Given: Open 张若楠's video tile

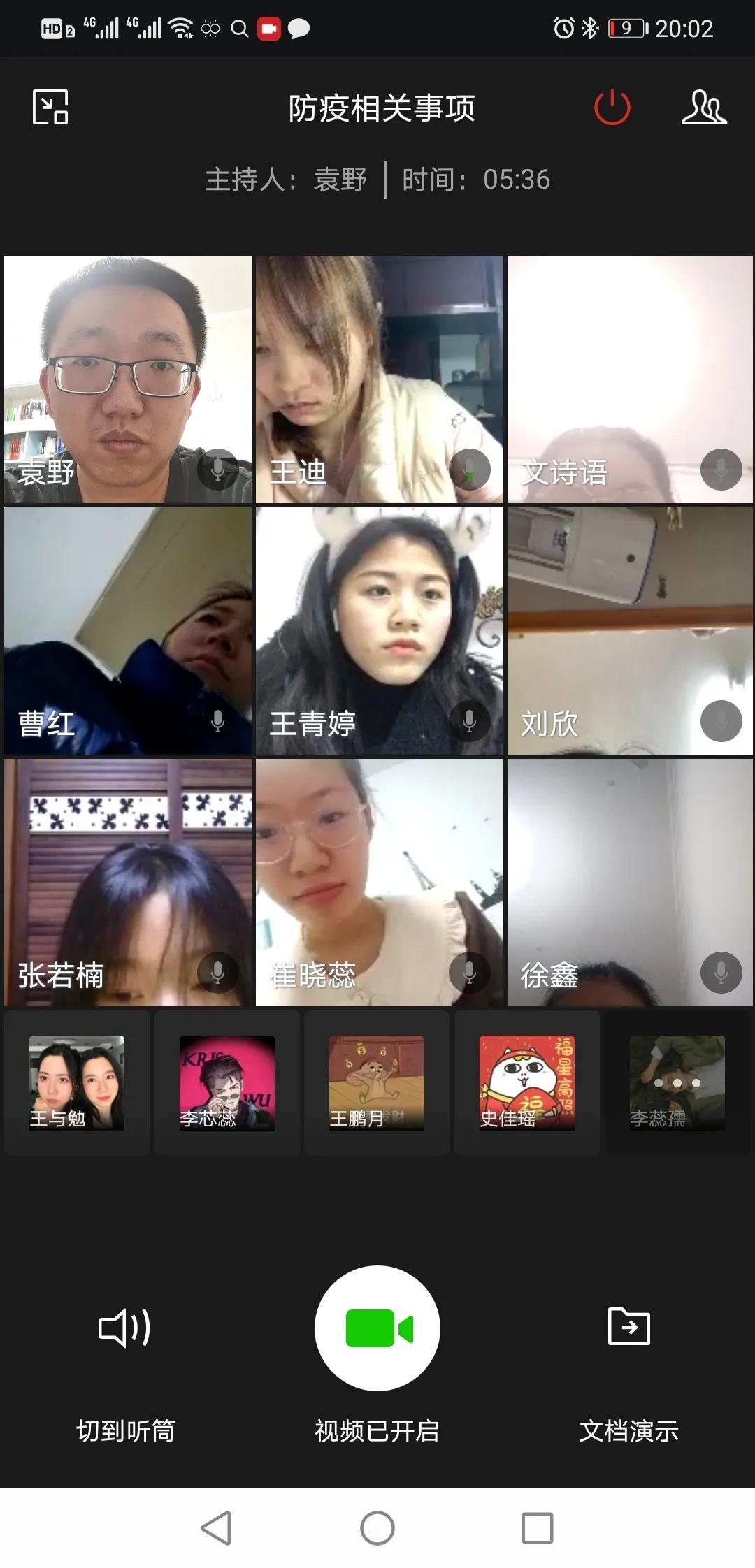Looking at the screenshot, I should [x=128, y=882].
